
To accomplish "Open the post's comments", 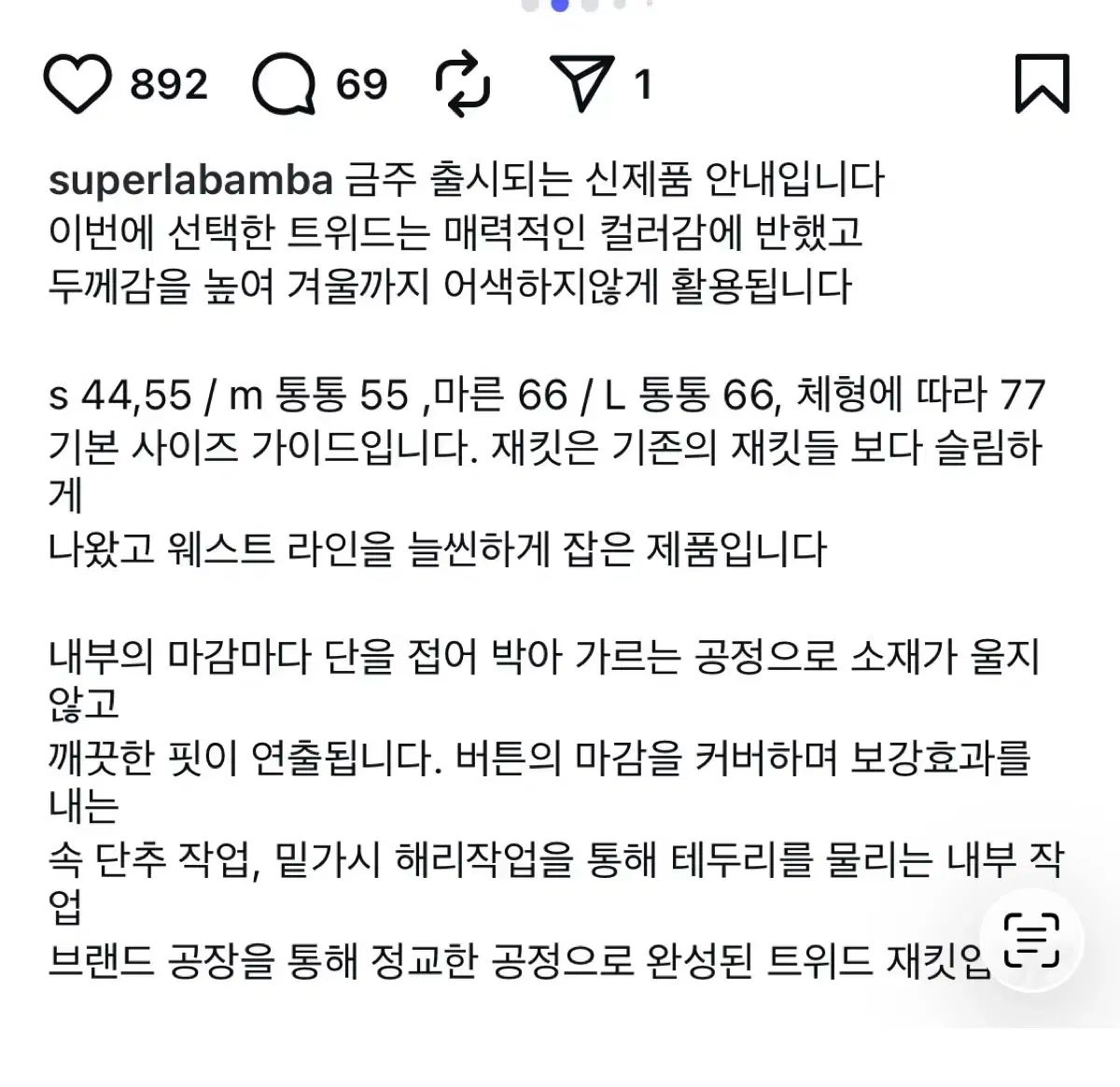I will pyautogui.click(x=284, y=85).
